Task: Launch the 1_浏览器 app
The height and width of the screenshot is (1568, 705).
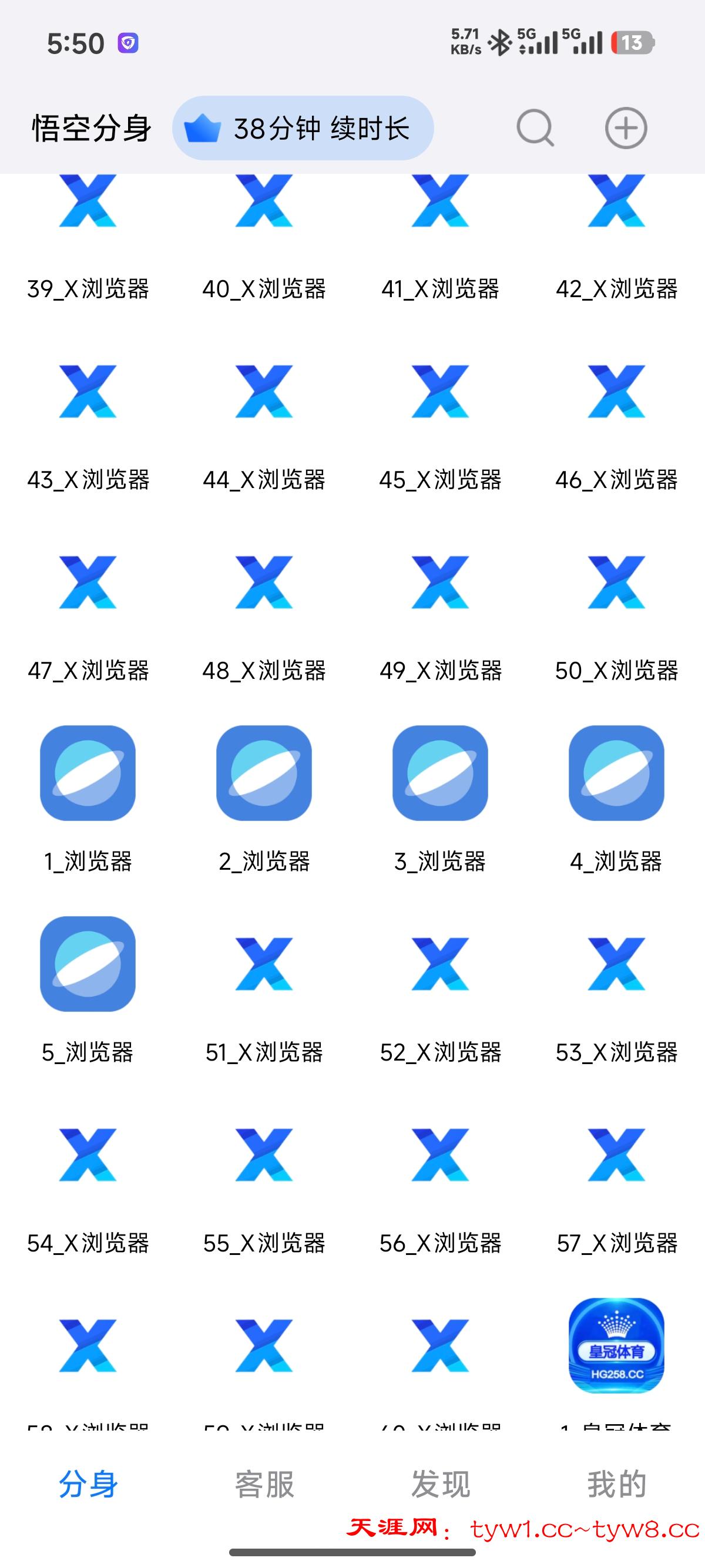Action: coord(88,773)
